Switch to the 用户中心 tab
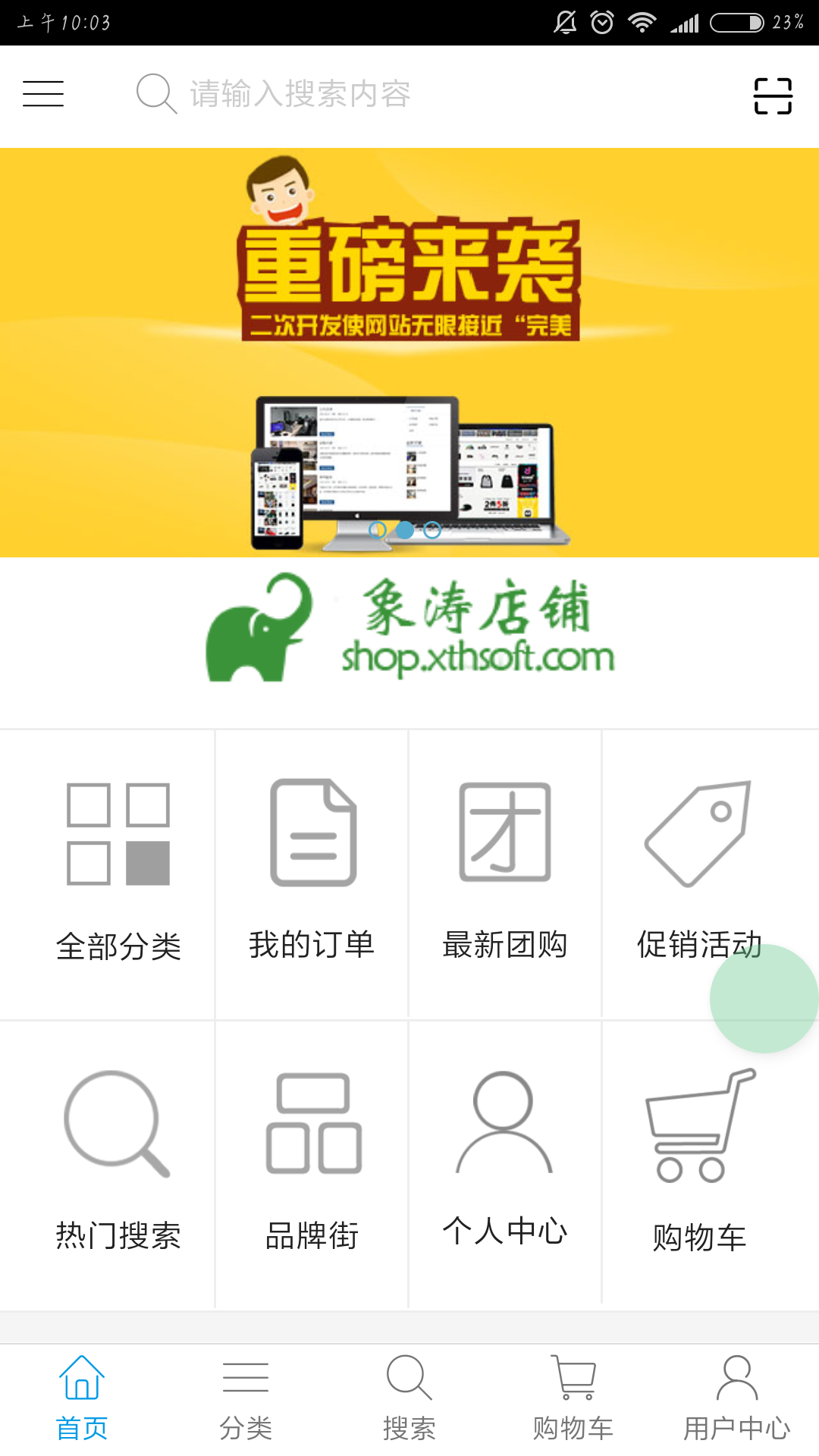Screen dimensions: 819x1456 737,1398
